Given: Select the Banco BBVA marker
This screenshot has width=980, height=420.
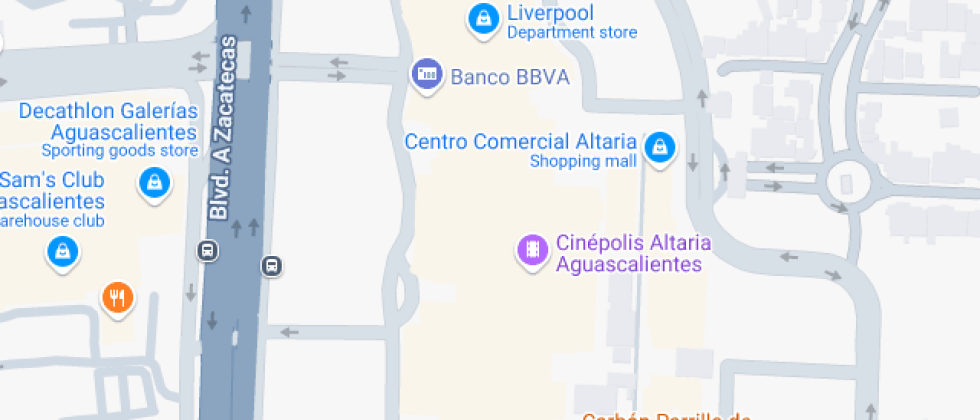Looking at the screenshot, I should pyautogui.click(x=428, y=74).
